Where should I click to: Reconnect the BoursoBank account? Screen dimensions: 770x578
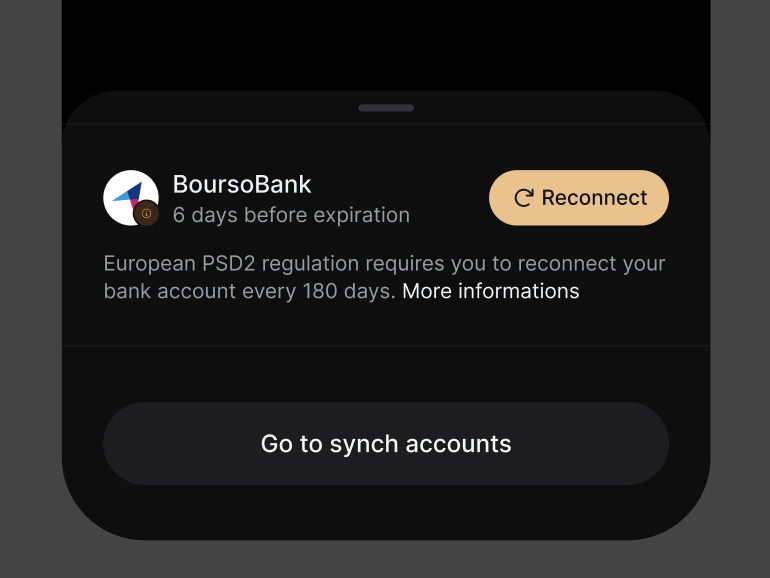pos(578,198)
